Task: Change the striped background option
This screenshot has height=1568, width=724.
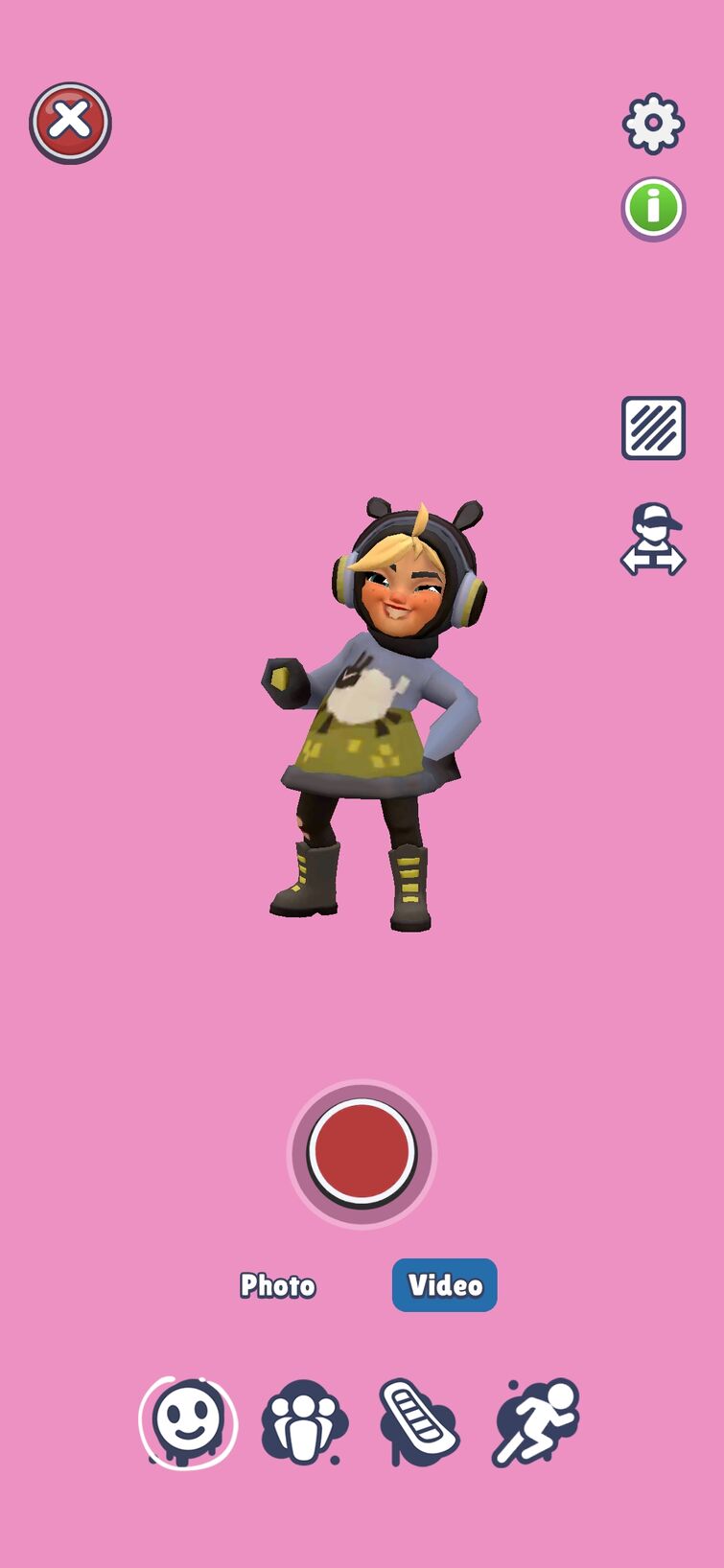Action: pyautogui.click(x=653, y=427)
